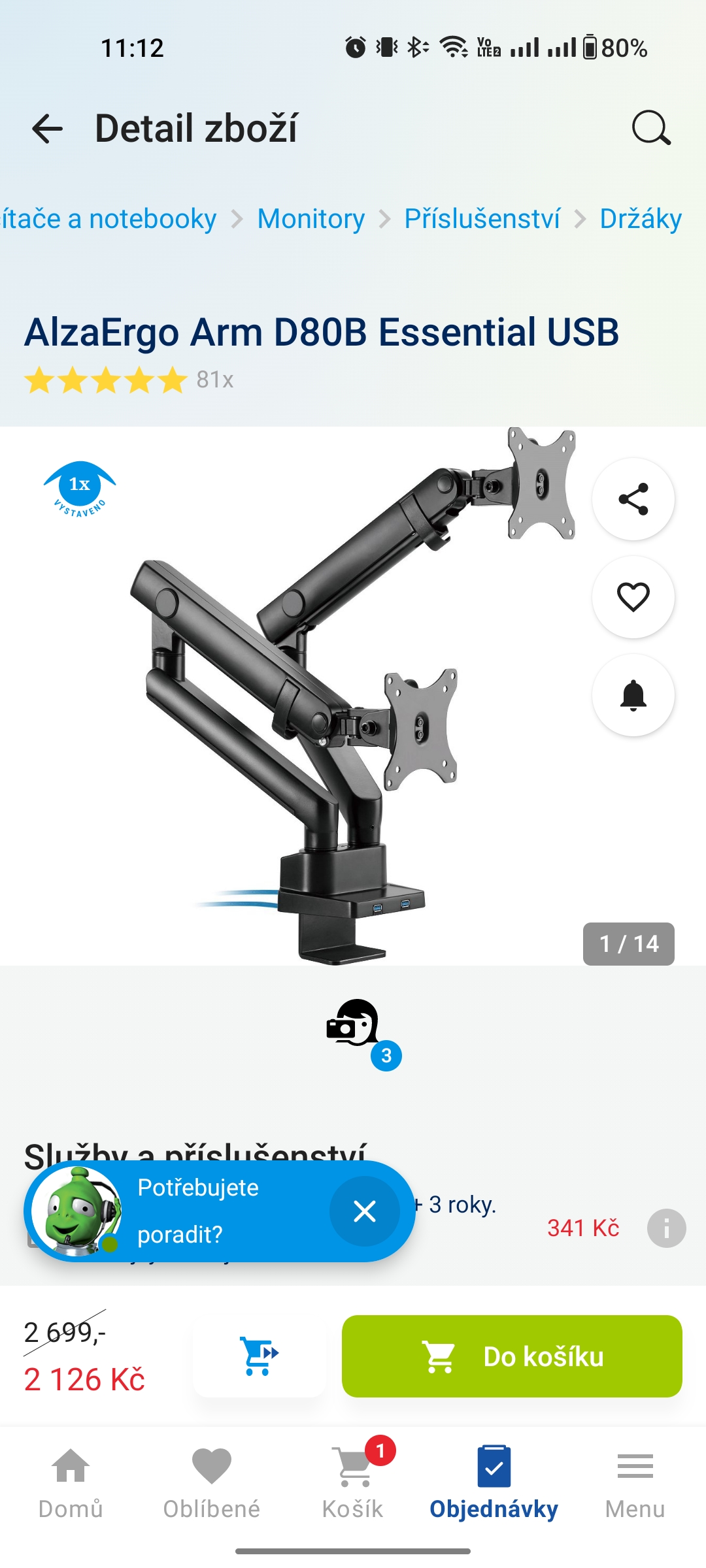This screenshot has width=706, height=1568.
Task: Open the Příslušenství breadcrumb category
Action: (482, 219)
